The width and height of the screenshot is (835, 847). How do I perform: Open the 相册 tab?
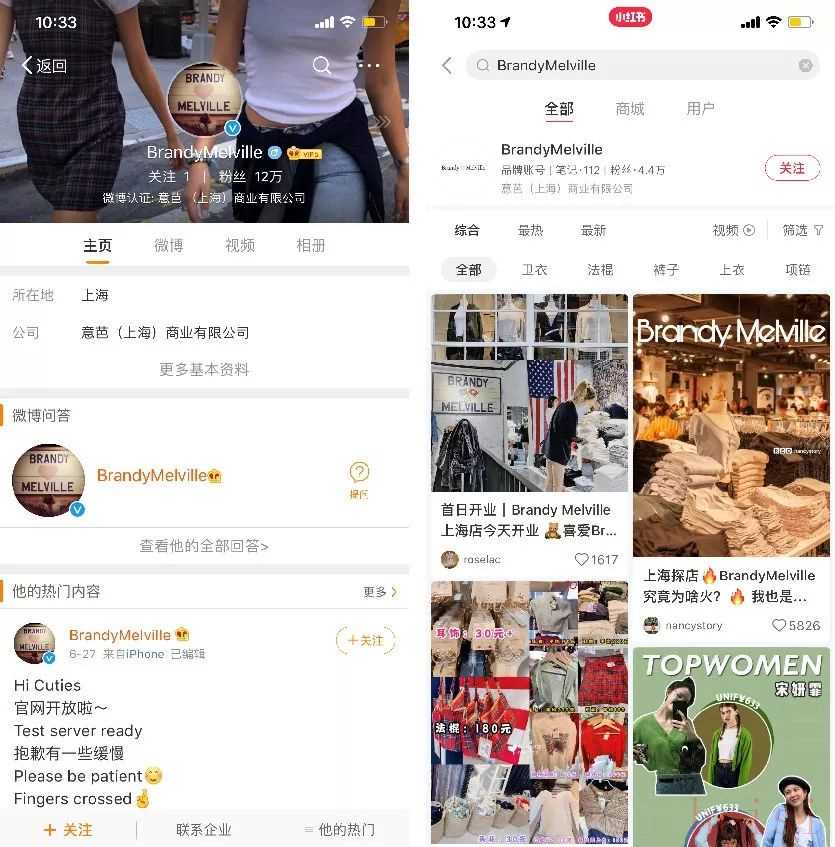pos(311,245)
